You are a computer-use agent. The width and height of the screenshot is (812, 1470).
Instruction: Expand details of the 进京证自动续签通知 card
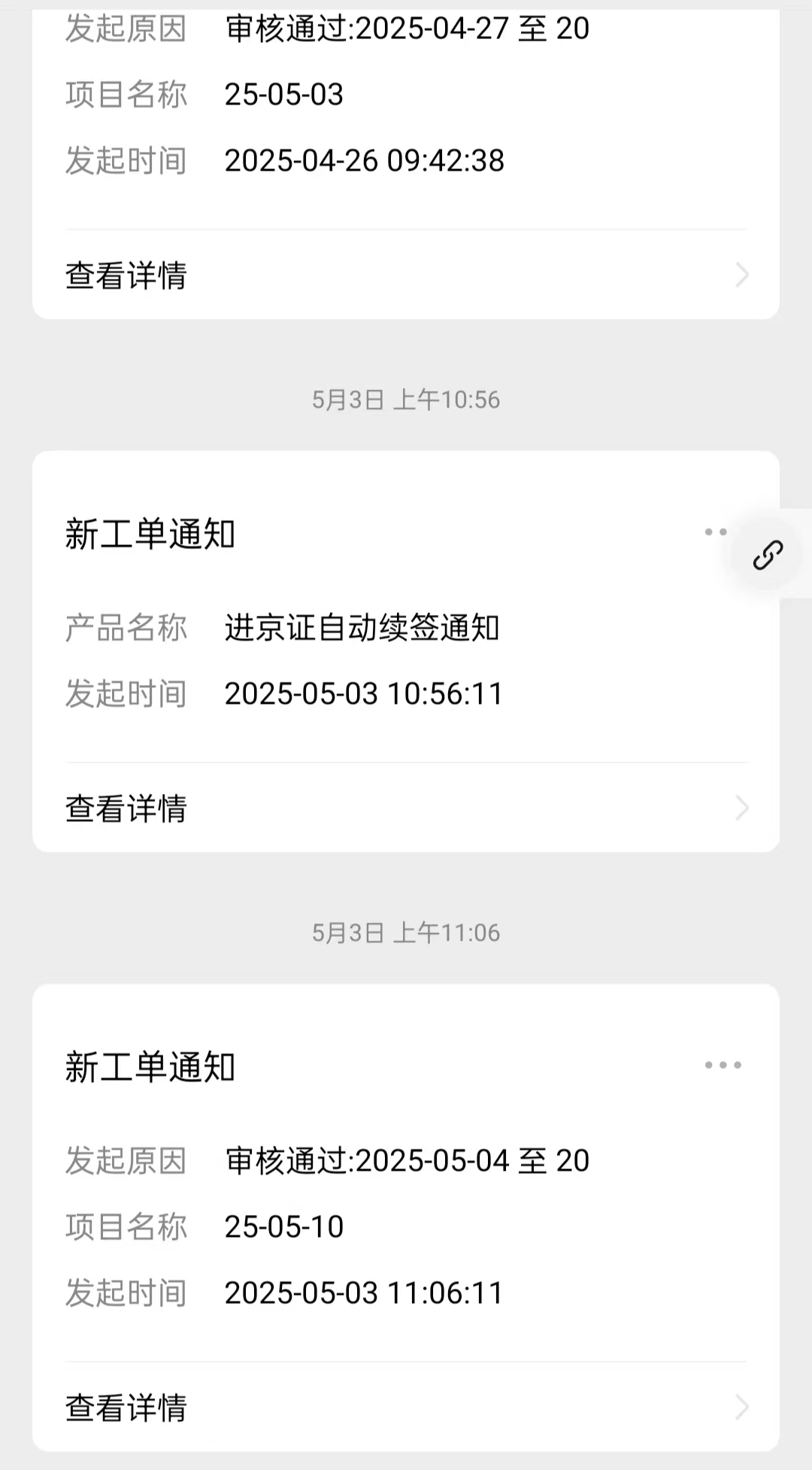126,809
